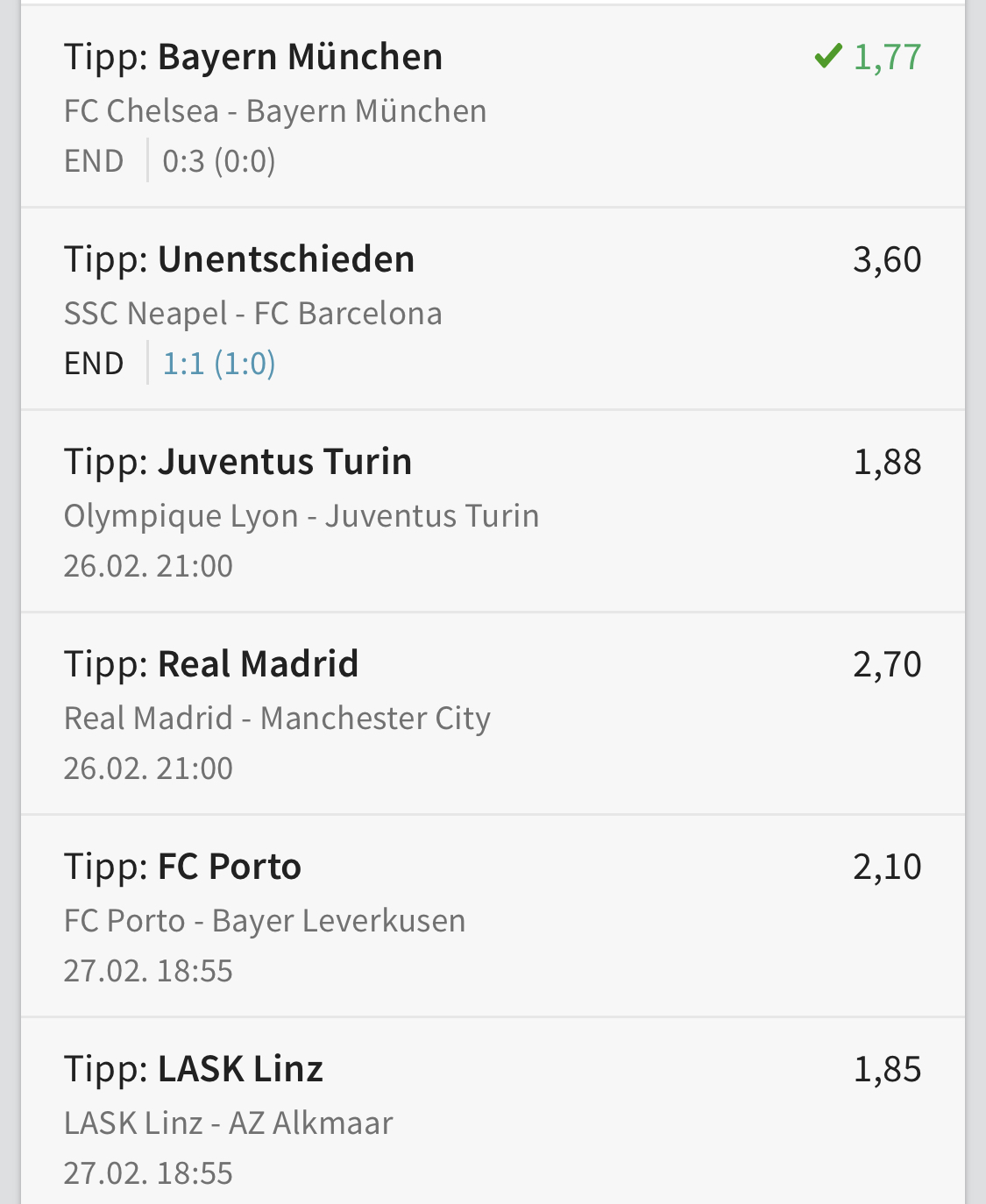View the Olympique Lyon - Juventus Turin bet
The height and width of the screenshot is (1204, 986).
click(x=491, y=513)
